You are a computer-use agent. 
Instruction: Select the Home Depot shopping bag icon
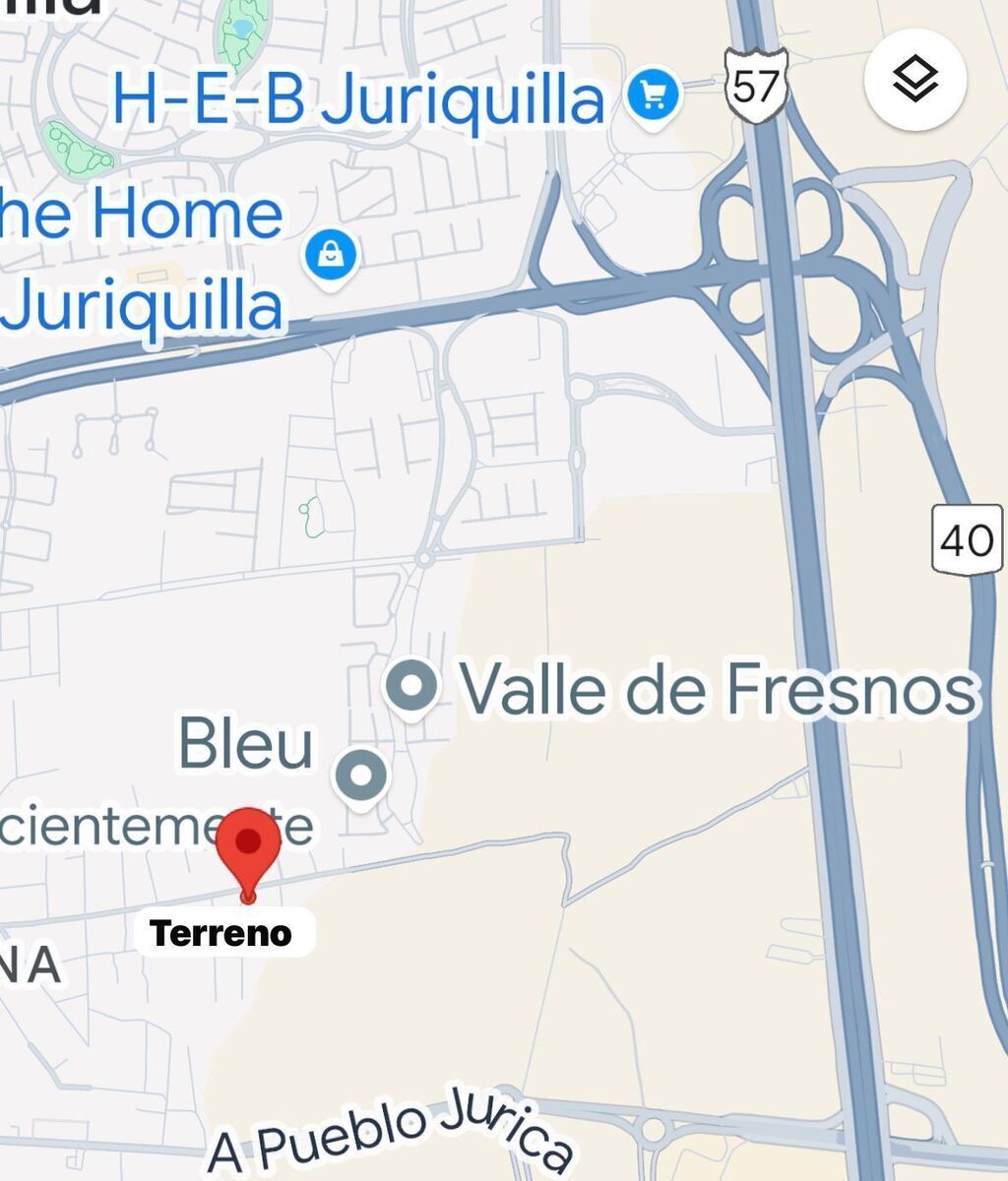coord(332,254)
